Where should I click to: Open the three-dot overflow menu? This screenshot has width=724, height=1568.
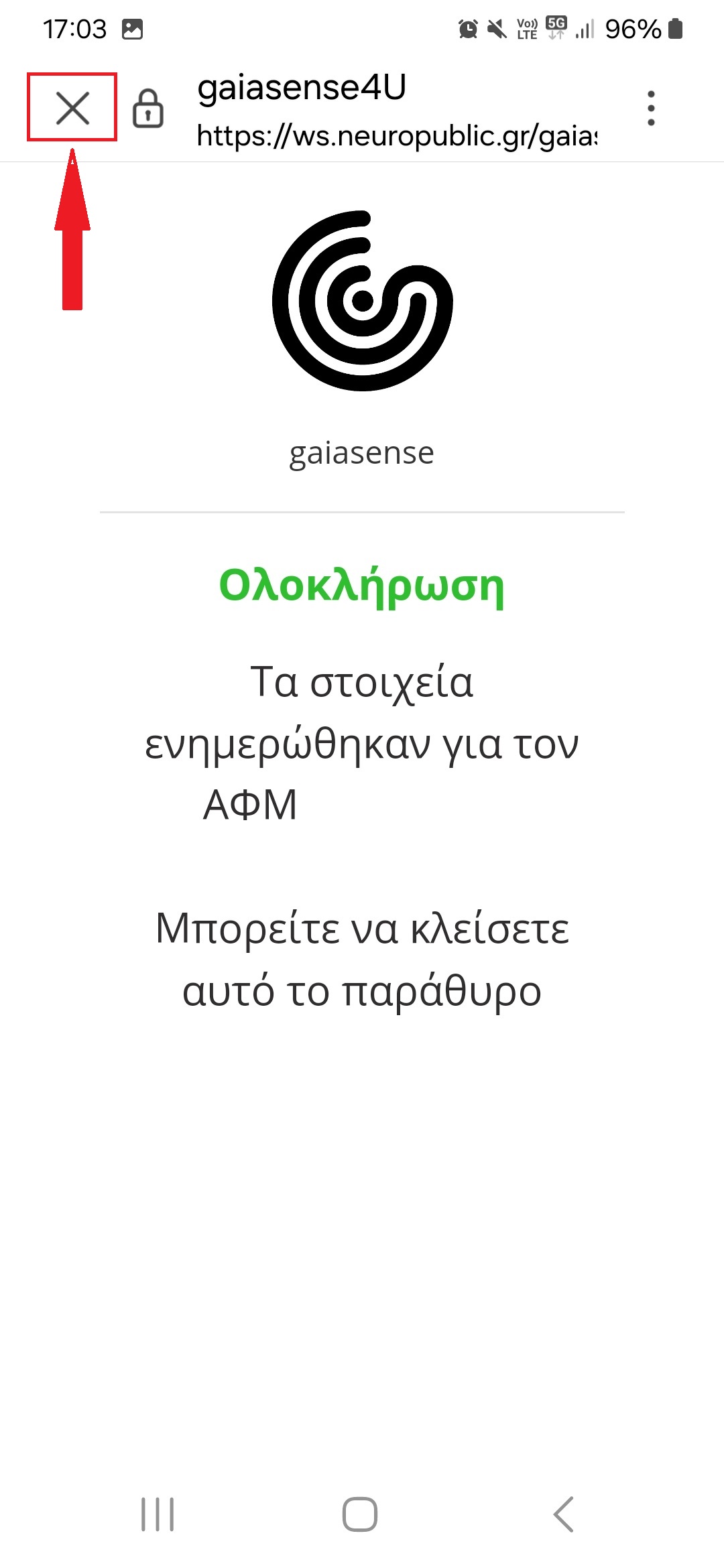[651, 108]
